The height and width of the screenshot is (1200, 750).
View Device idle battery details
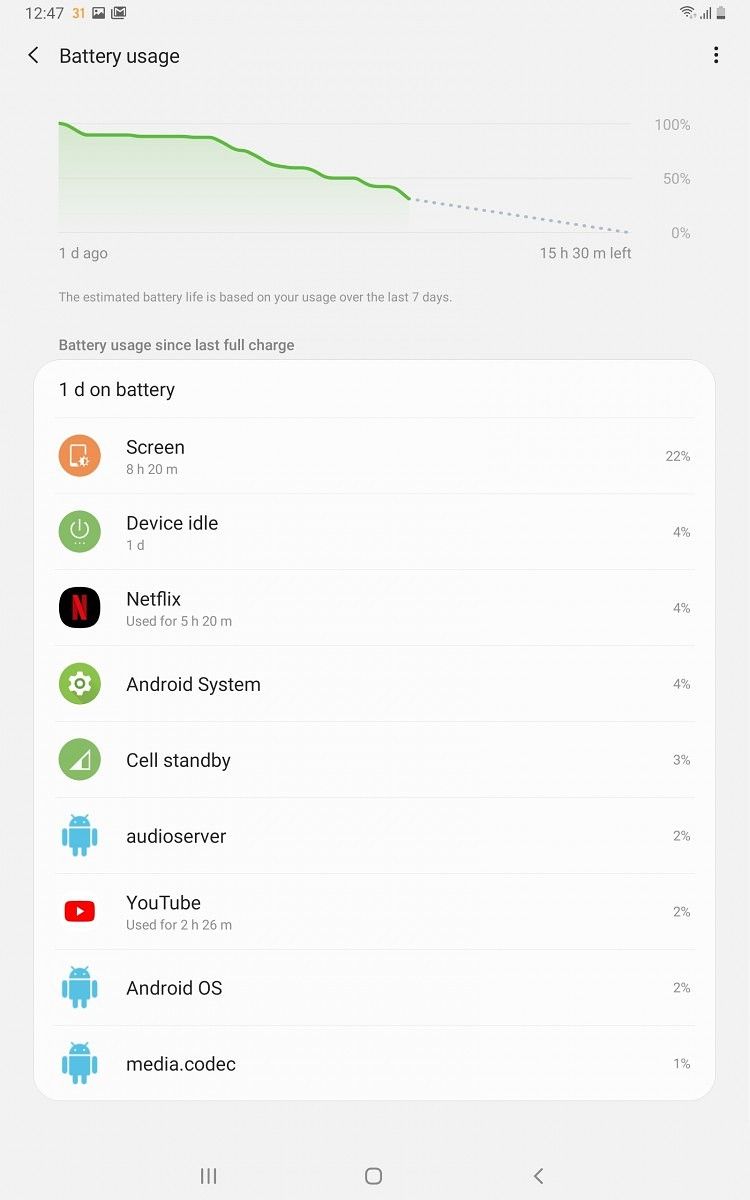[x=374, y=532]
